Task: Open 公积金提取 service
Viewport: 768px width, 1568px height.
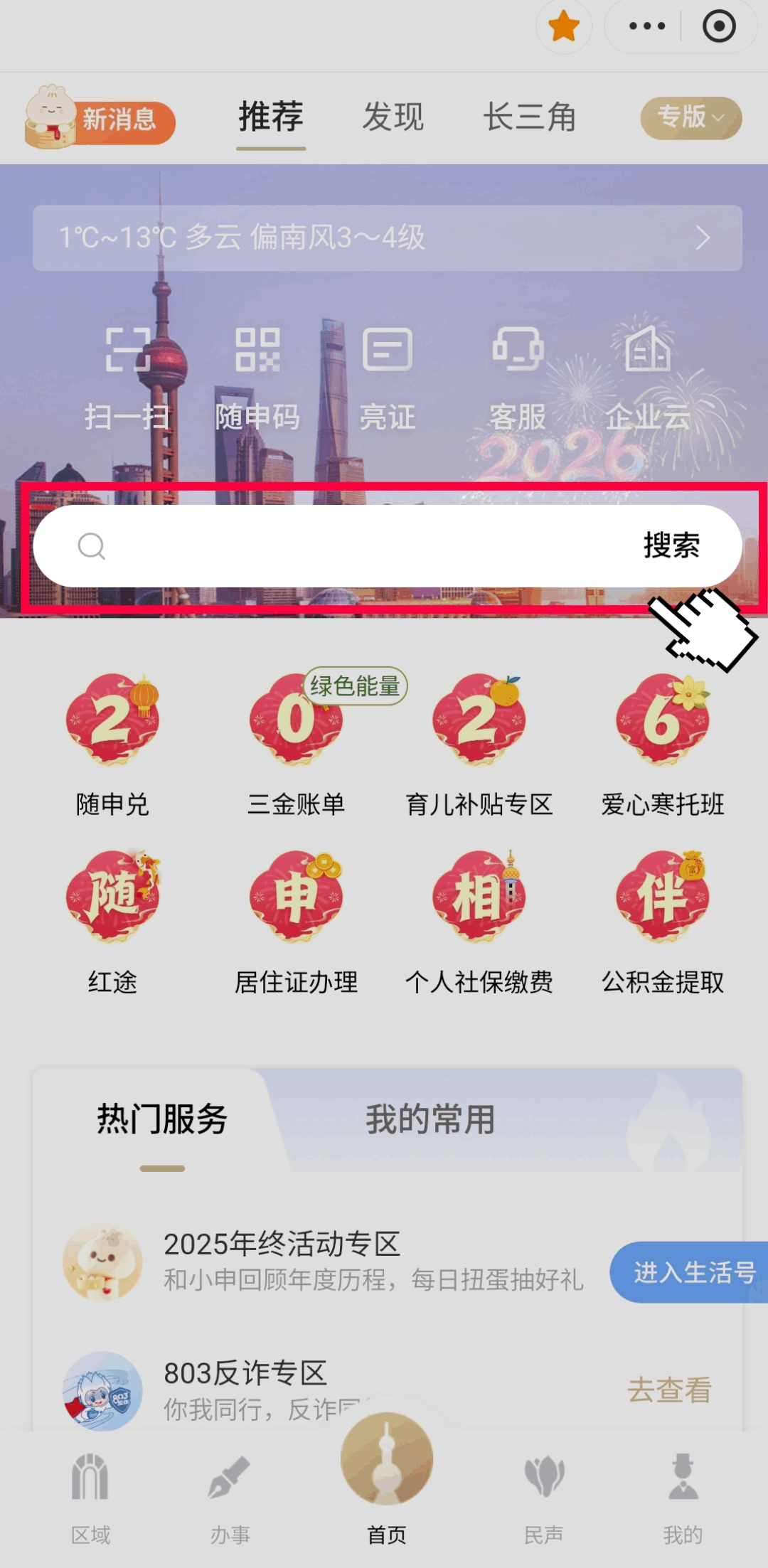Action: coord(663,921)
